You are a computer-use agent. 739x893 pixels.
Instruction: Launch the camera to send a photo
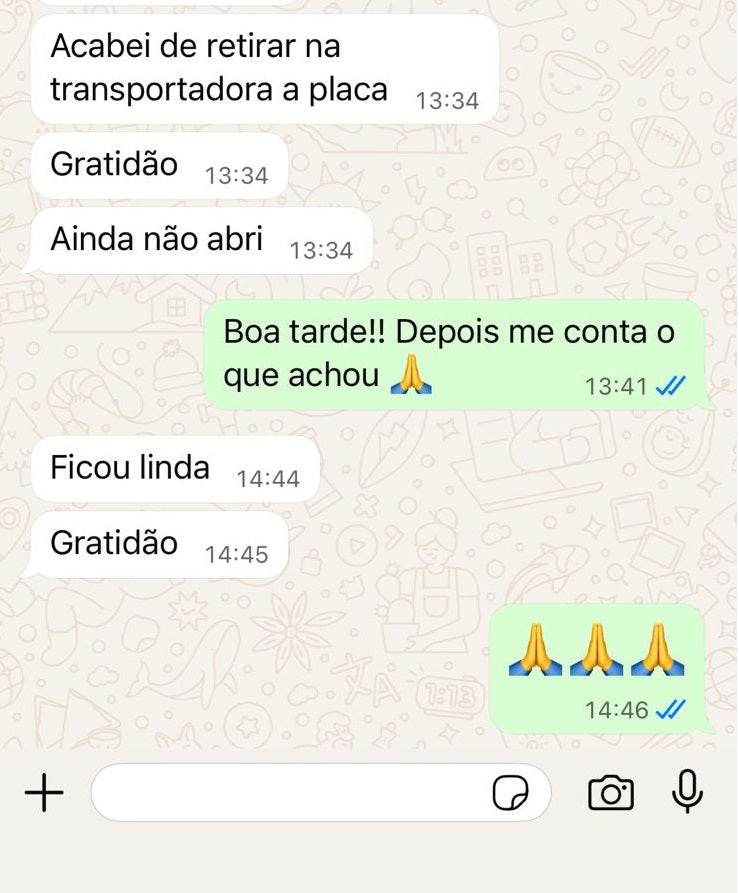(610, 793)
